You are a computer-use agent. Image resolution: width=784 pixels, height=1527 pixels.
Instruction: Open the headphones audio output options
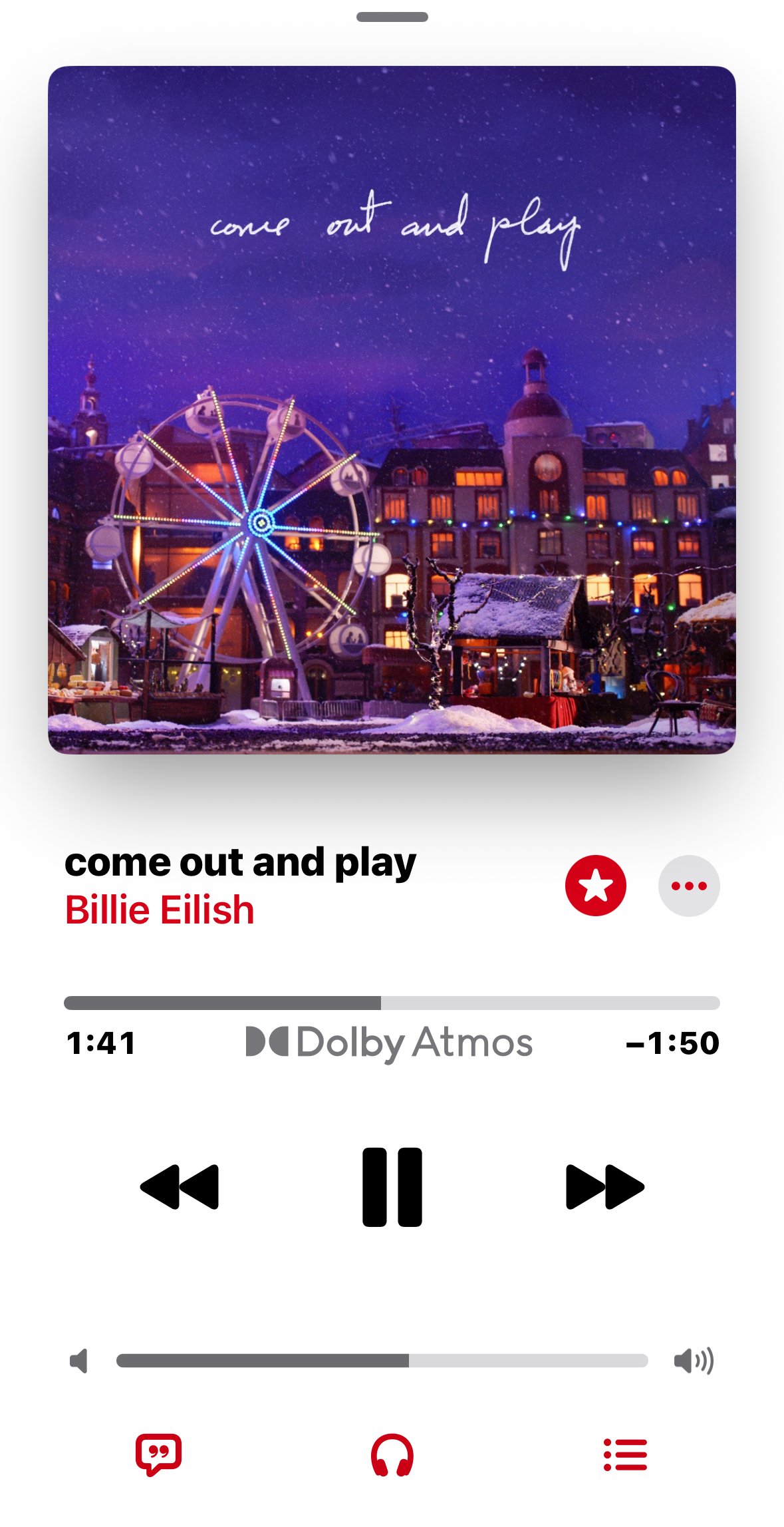pos(392,1454)
